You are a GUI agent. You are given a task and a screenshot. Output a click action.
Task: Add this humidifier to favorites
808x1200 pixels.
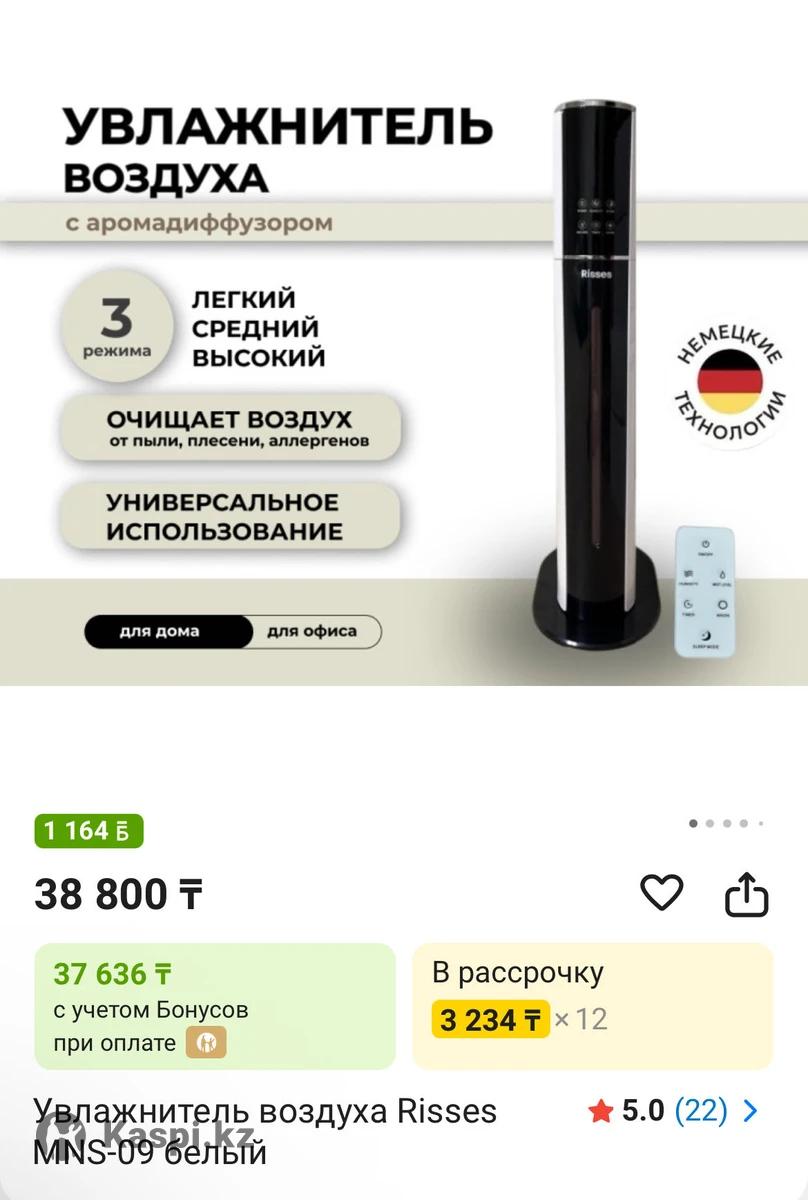point(661,892)
